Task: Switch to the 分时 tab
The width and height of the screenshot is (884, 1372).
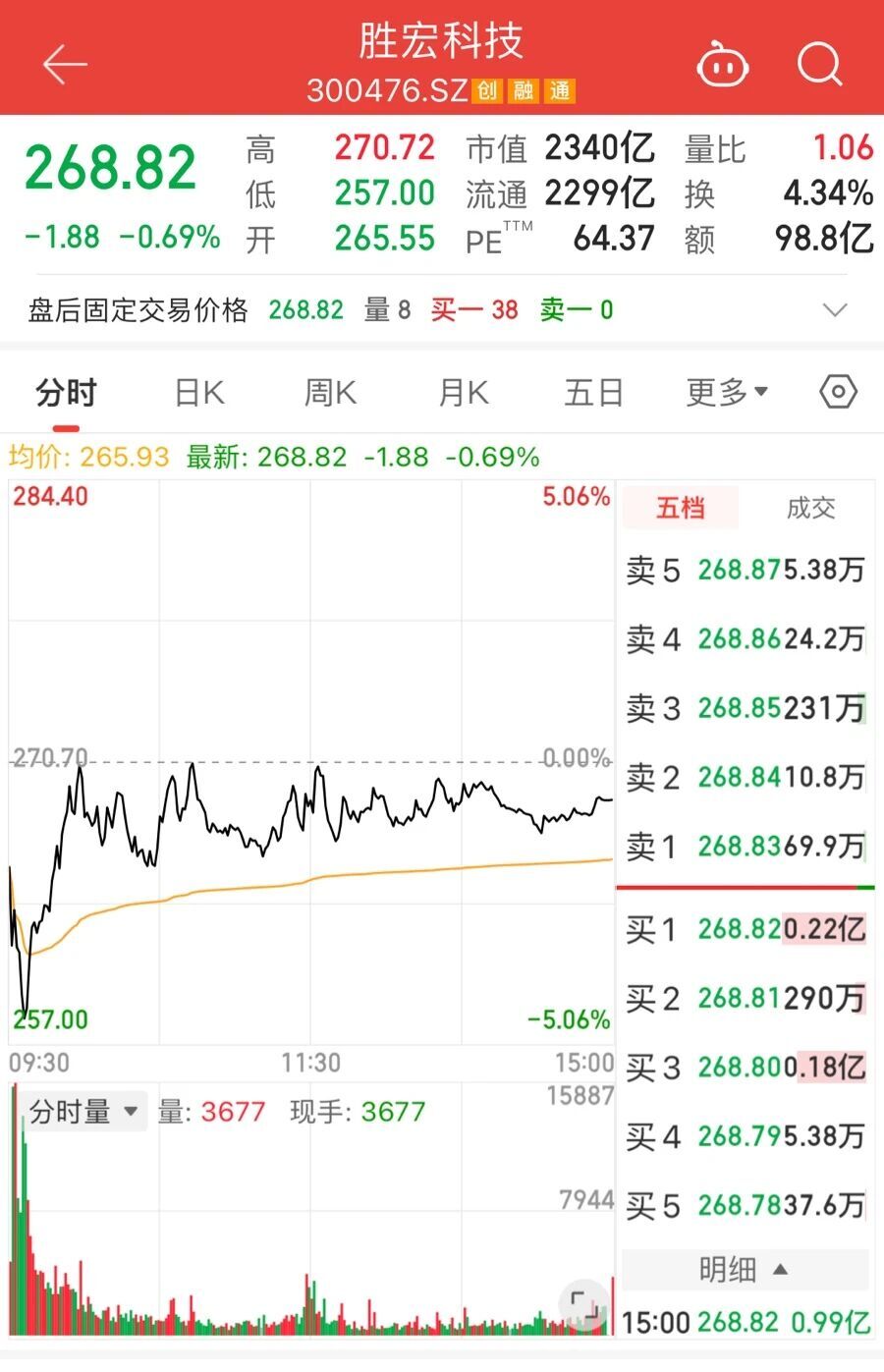Action: pyautogui.click(x=66, y=393)
